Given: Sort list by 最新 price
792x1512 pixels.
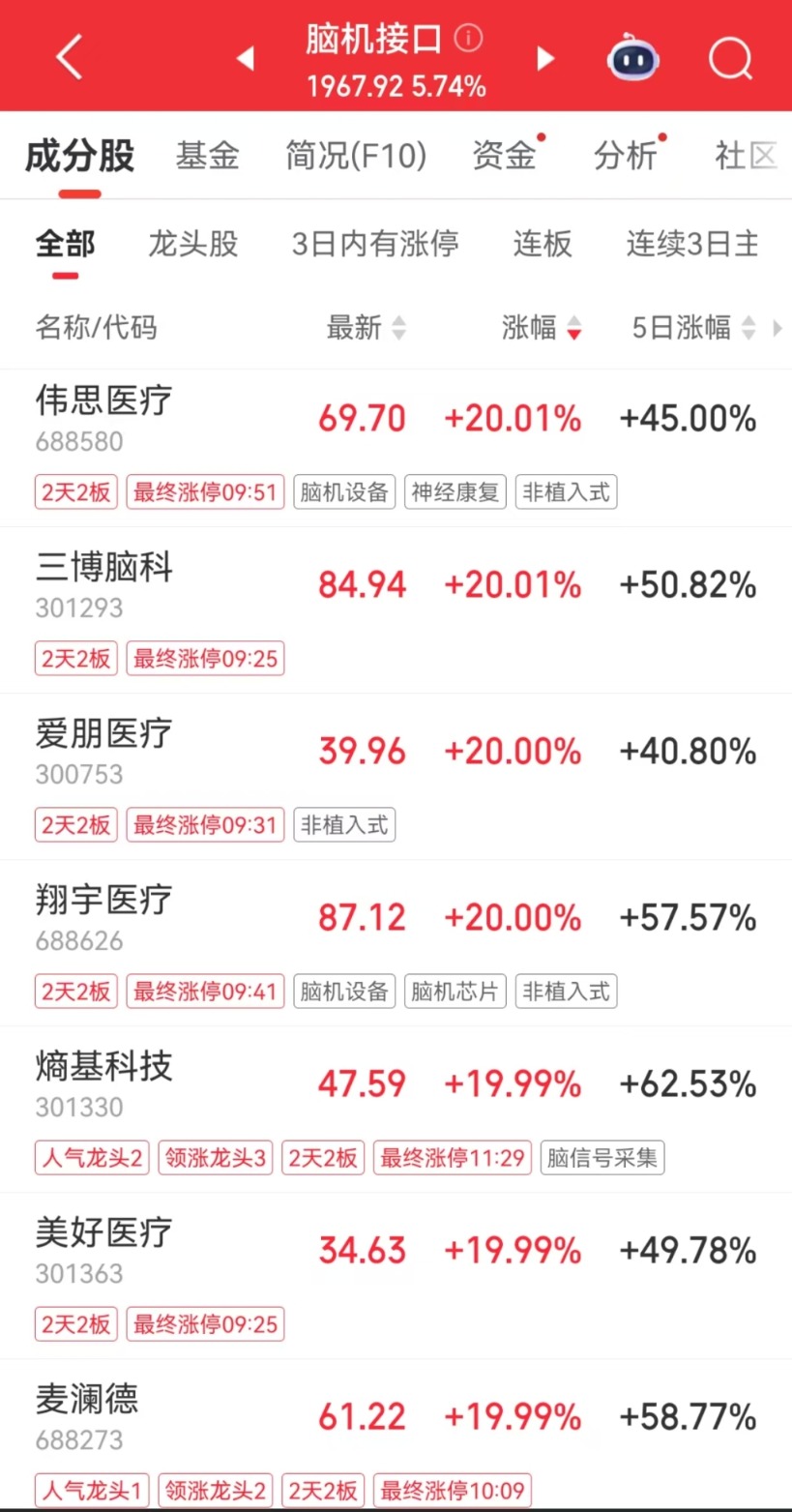Looking at the screenshot, I should pyautogui.click(x=366, y=328).
